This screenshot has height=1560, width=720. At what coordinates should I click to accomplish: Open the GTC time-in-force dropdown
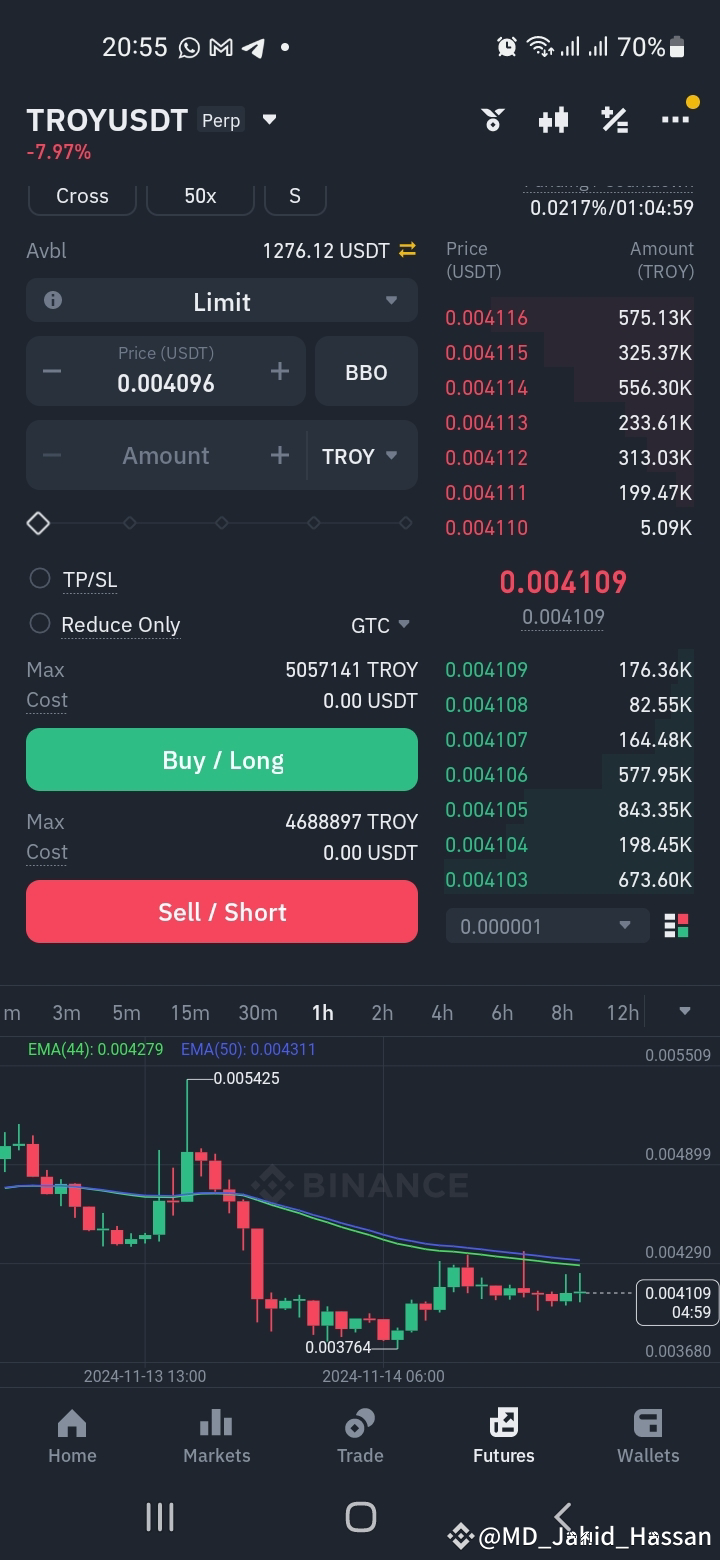coord(380,624)
